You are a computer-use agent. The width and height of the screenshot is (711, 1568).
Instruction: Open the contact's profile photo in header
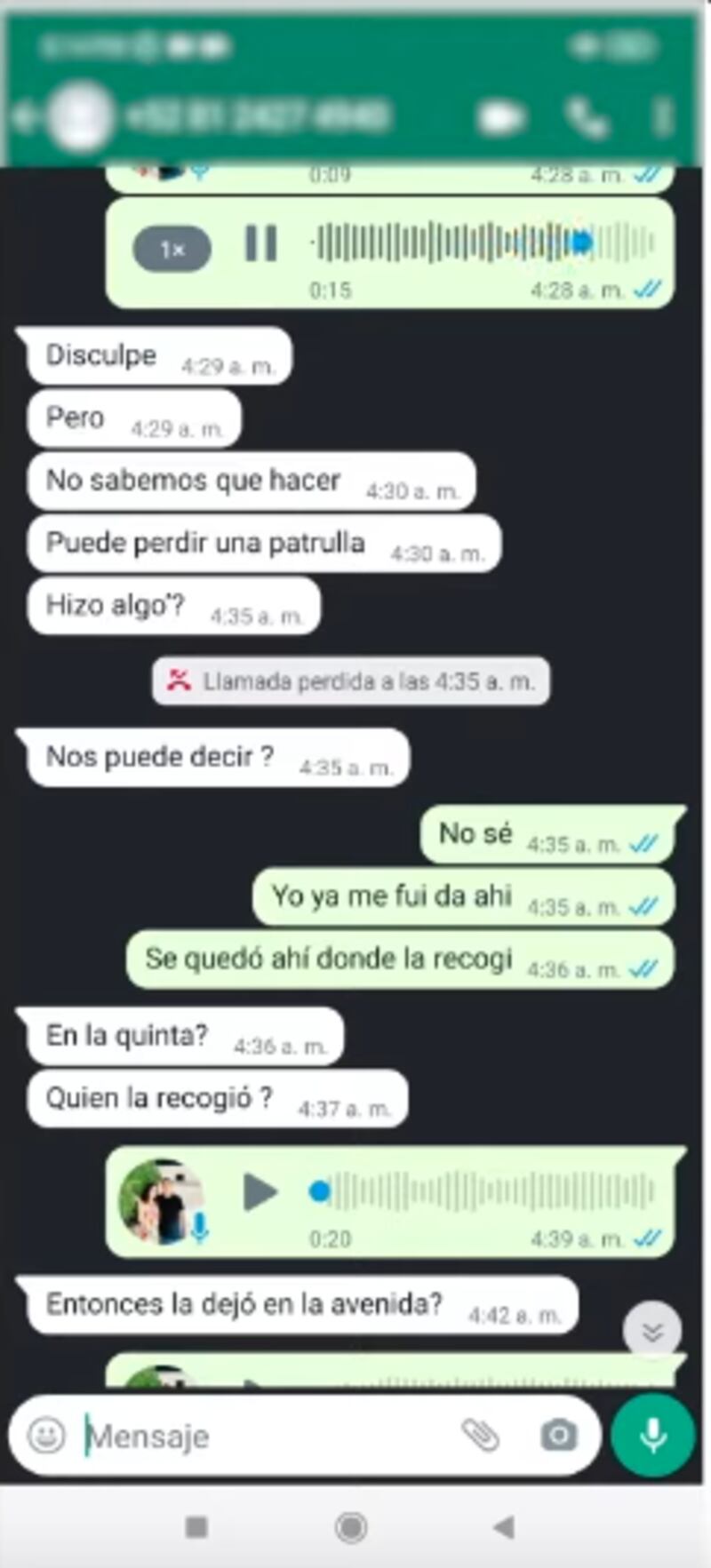click(x=82, y=117)
